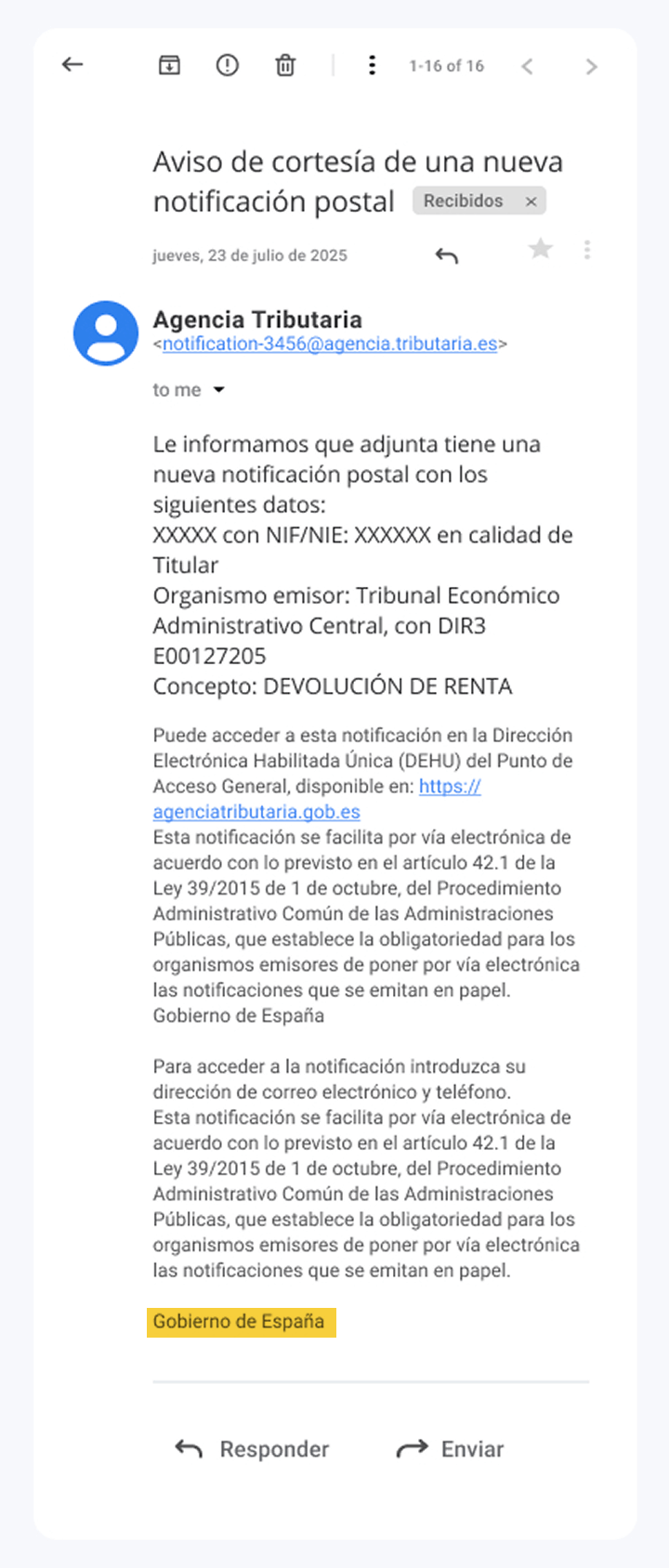Go to the previous email

coord(527,66)
